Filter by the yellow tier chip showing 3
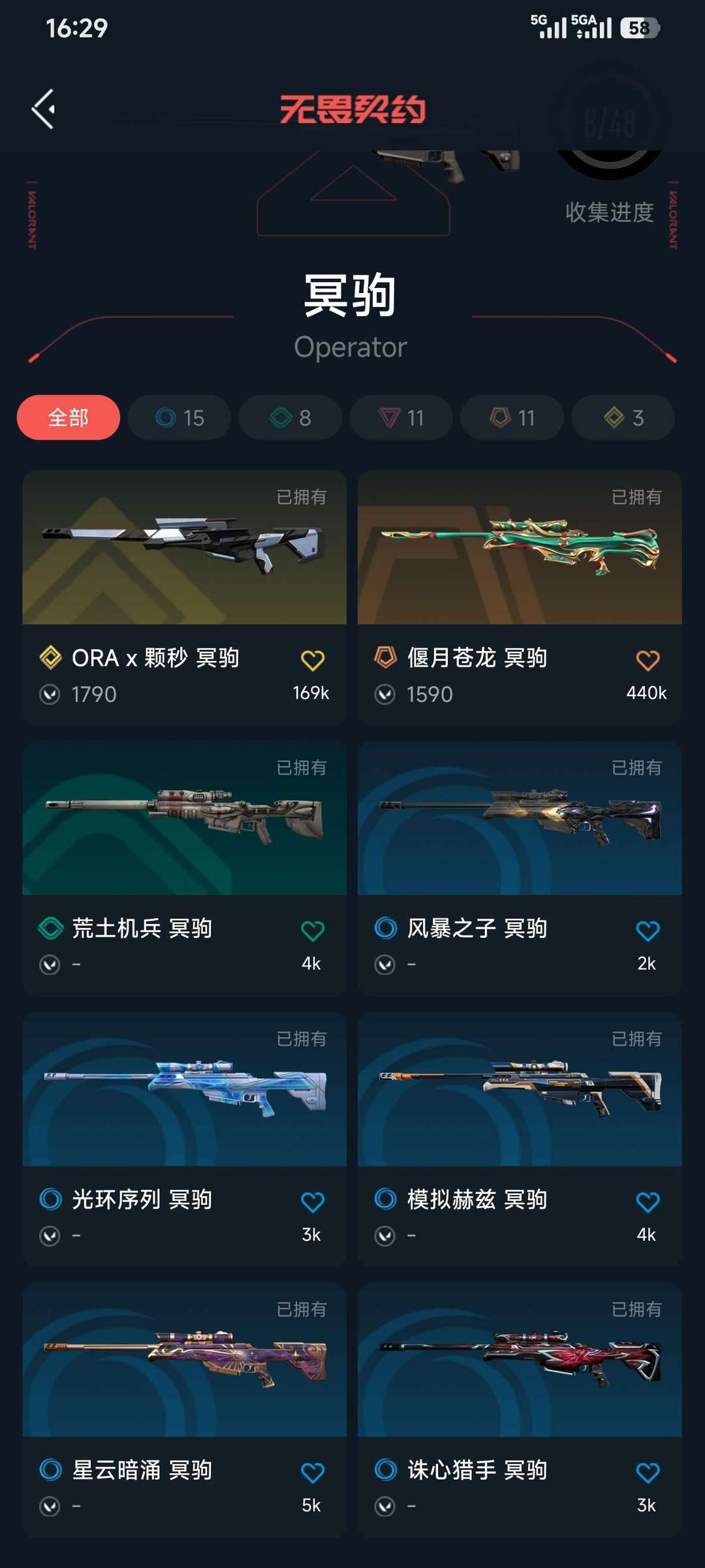Viewport: 705px width, 1568px height. tap(623, 417)
